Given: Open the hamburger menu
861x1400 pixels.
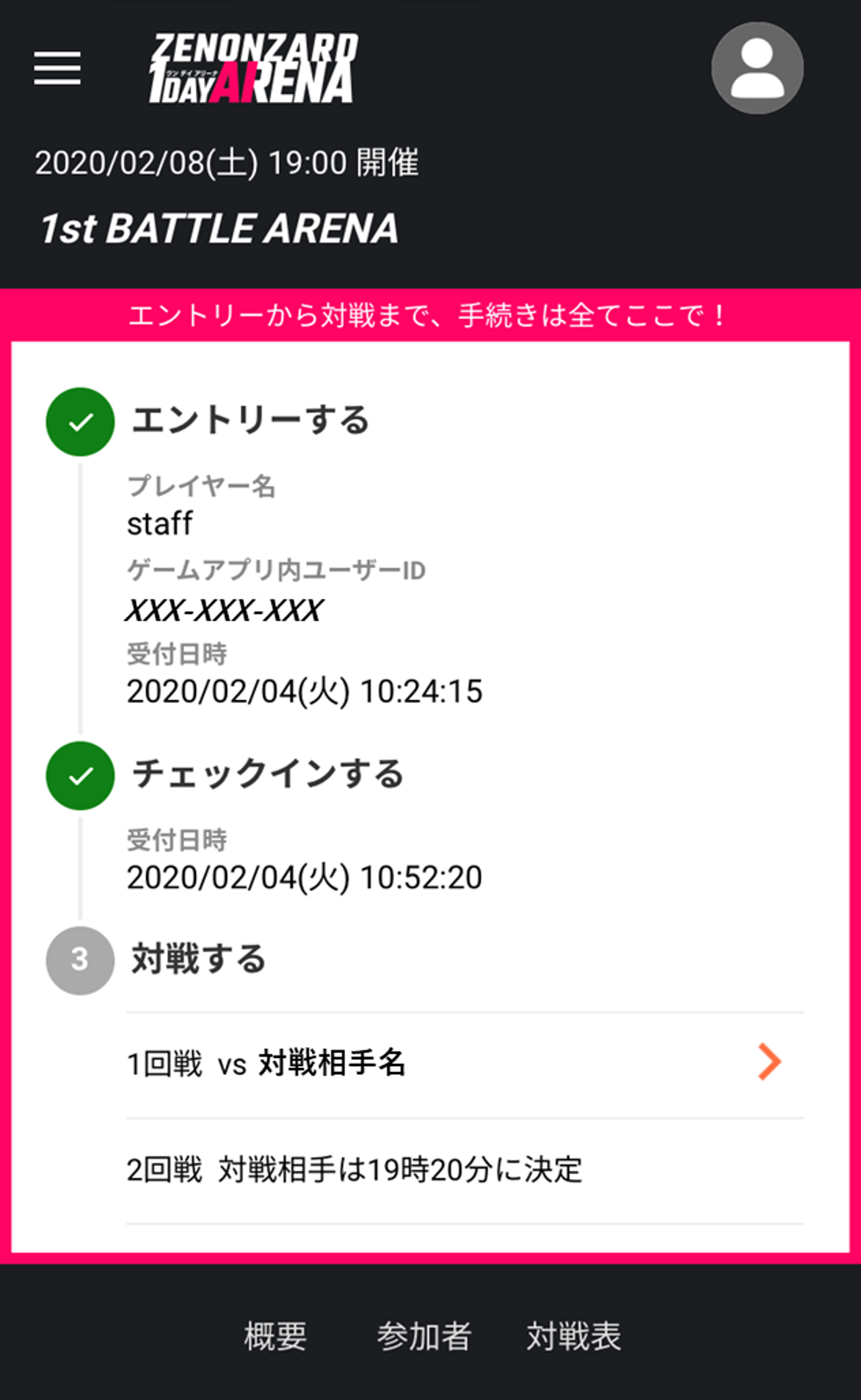Looking at the screenshot, I should coord(57,68).
